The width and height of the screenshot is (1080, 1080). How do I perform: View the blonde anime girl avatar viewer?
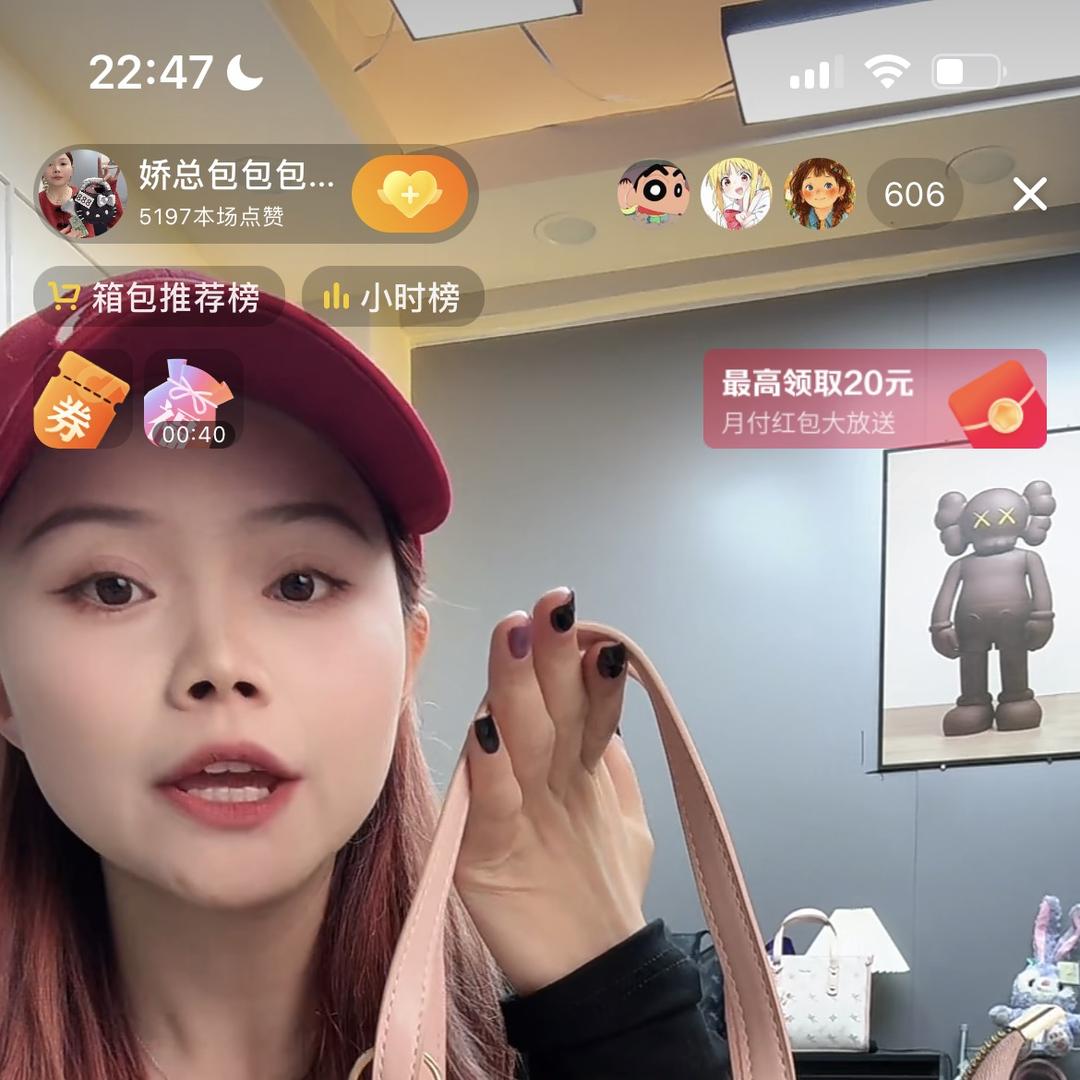(736, 193)
